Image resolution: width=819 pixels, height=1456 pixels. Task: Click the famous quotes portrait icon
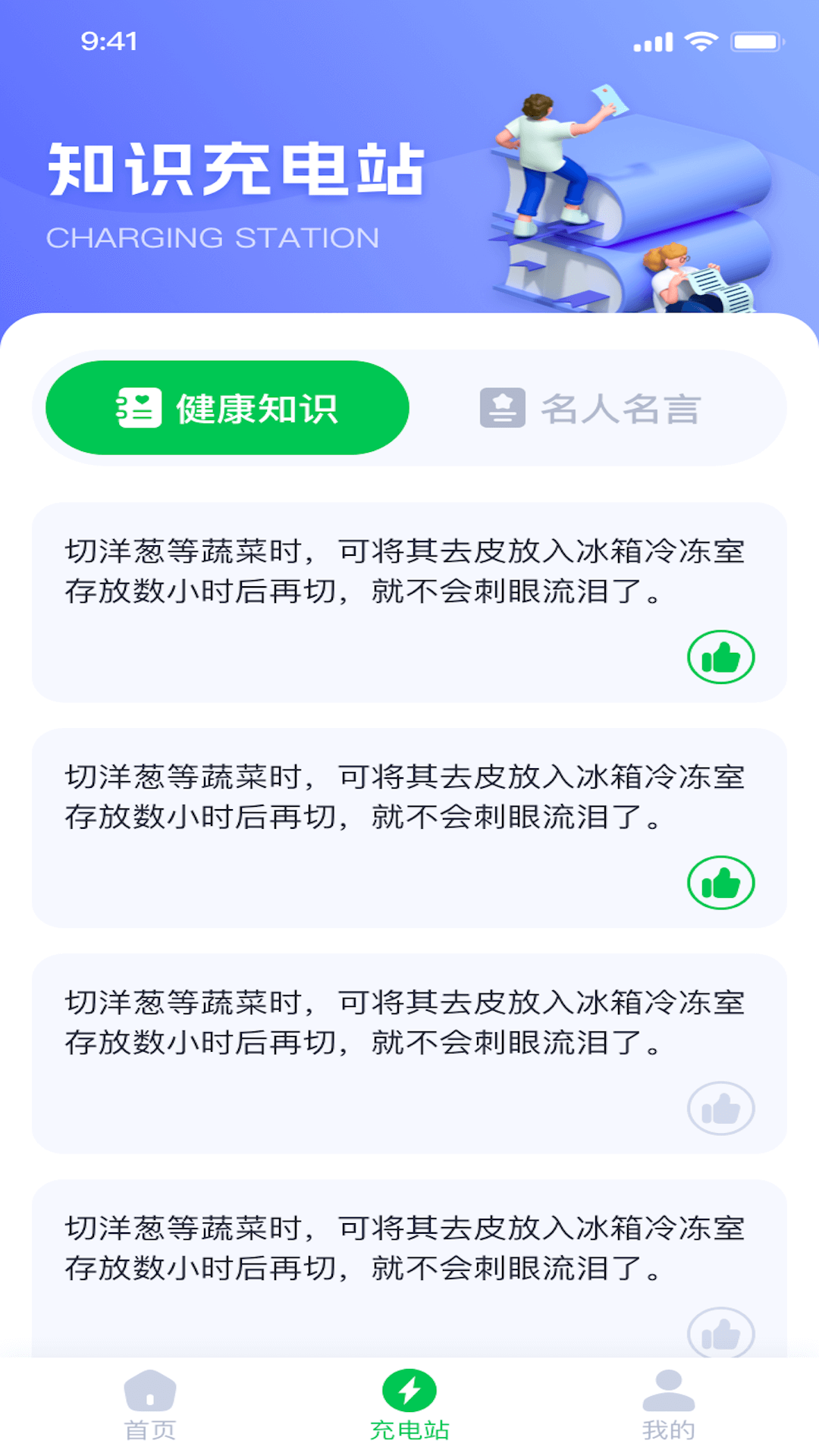pos(501,407)
